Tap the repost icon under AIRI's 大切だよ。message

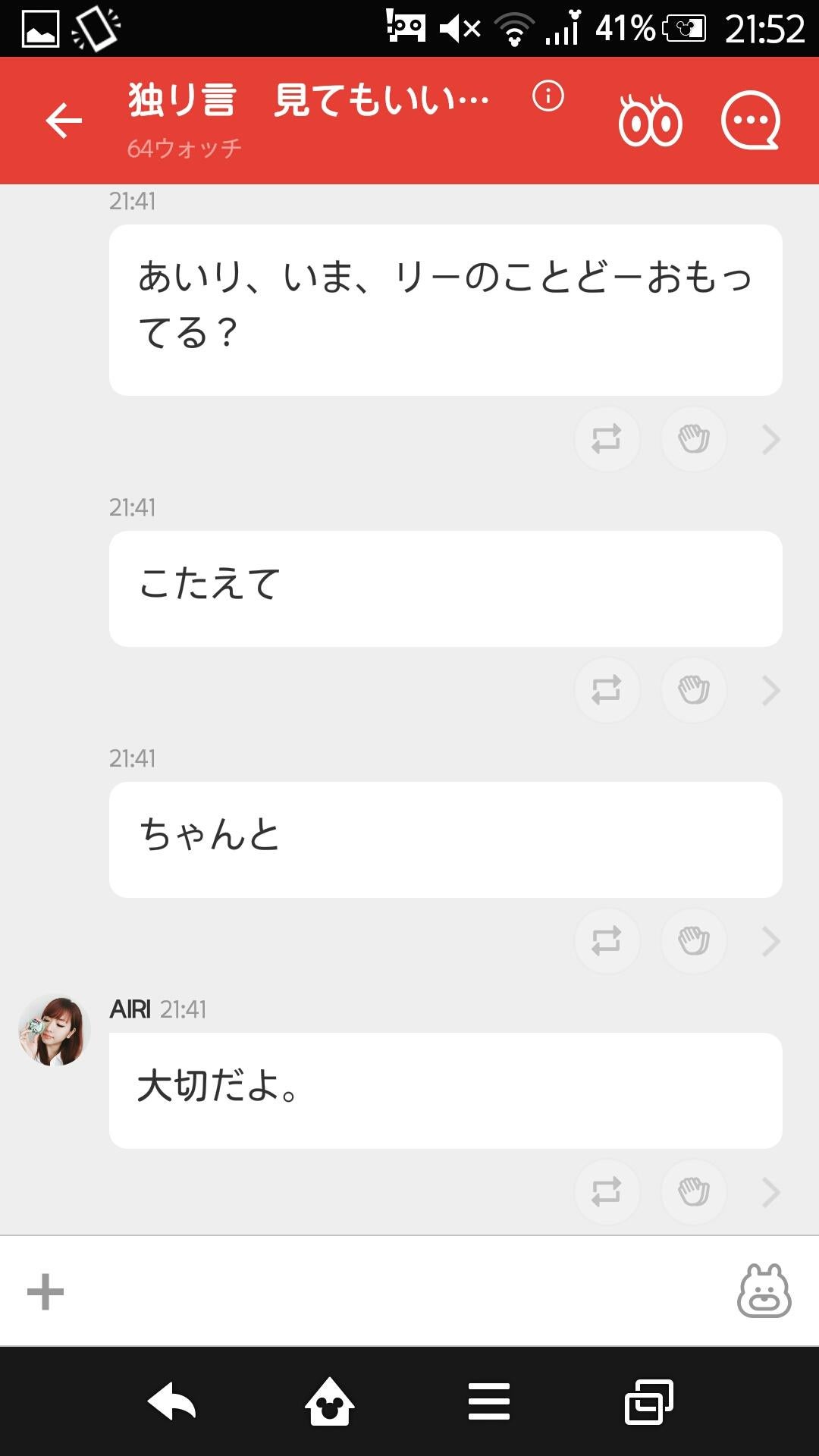pyautogui.click(x=607, y=1191)
